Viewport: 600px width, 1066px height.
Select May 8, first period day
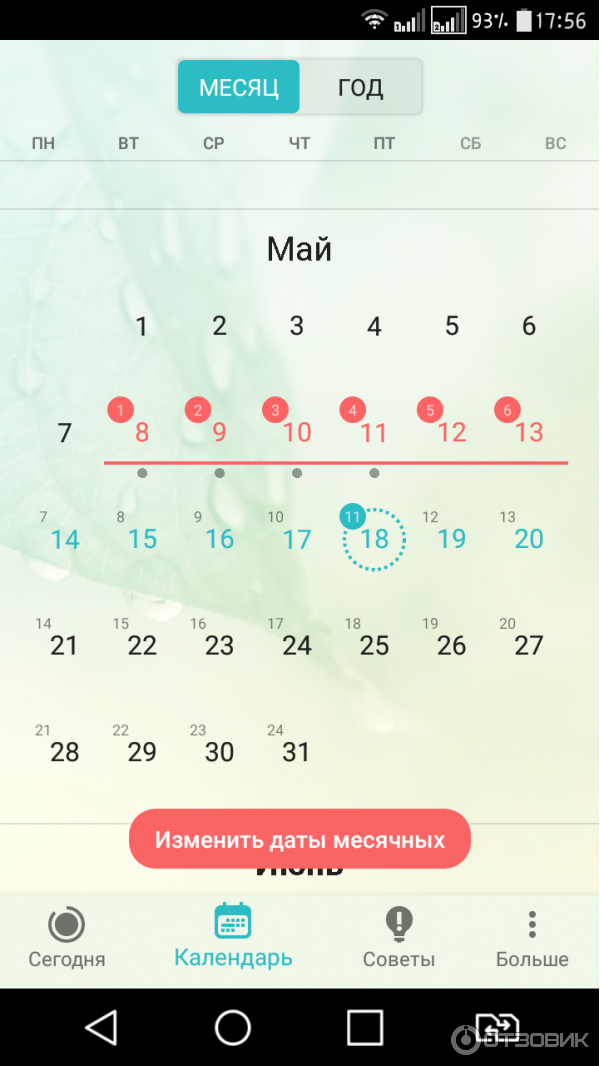pos(141,432)
